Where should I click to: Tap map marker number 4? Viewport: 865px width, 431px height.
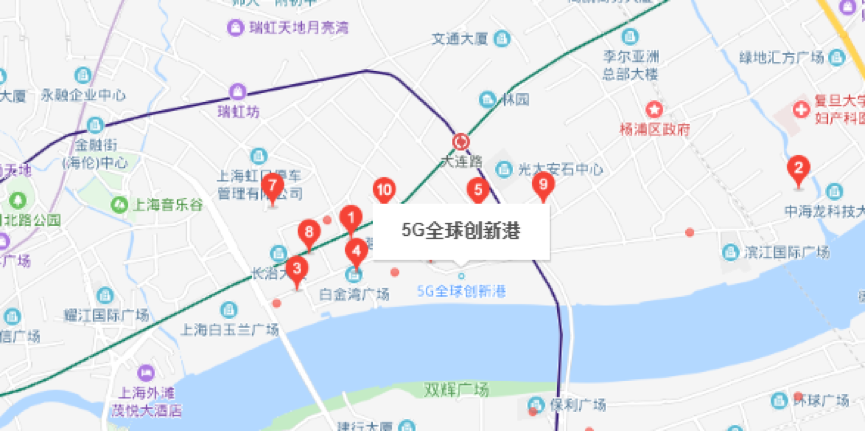click(x=356, y=250)
